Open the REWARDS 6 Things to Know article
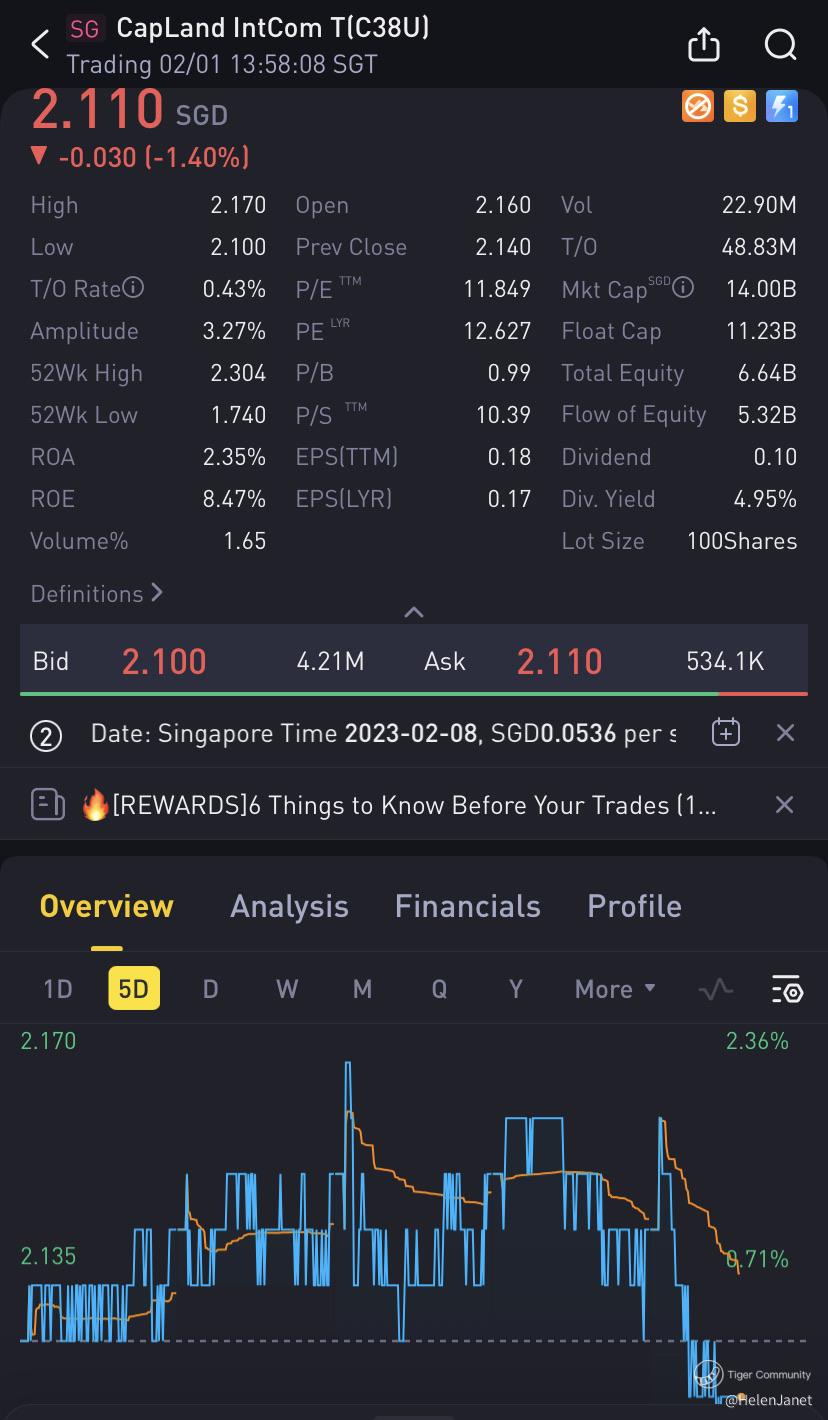The image size is (828, 1420). 400,805
